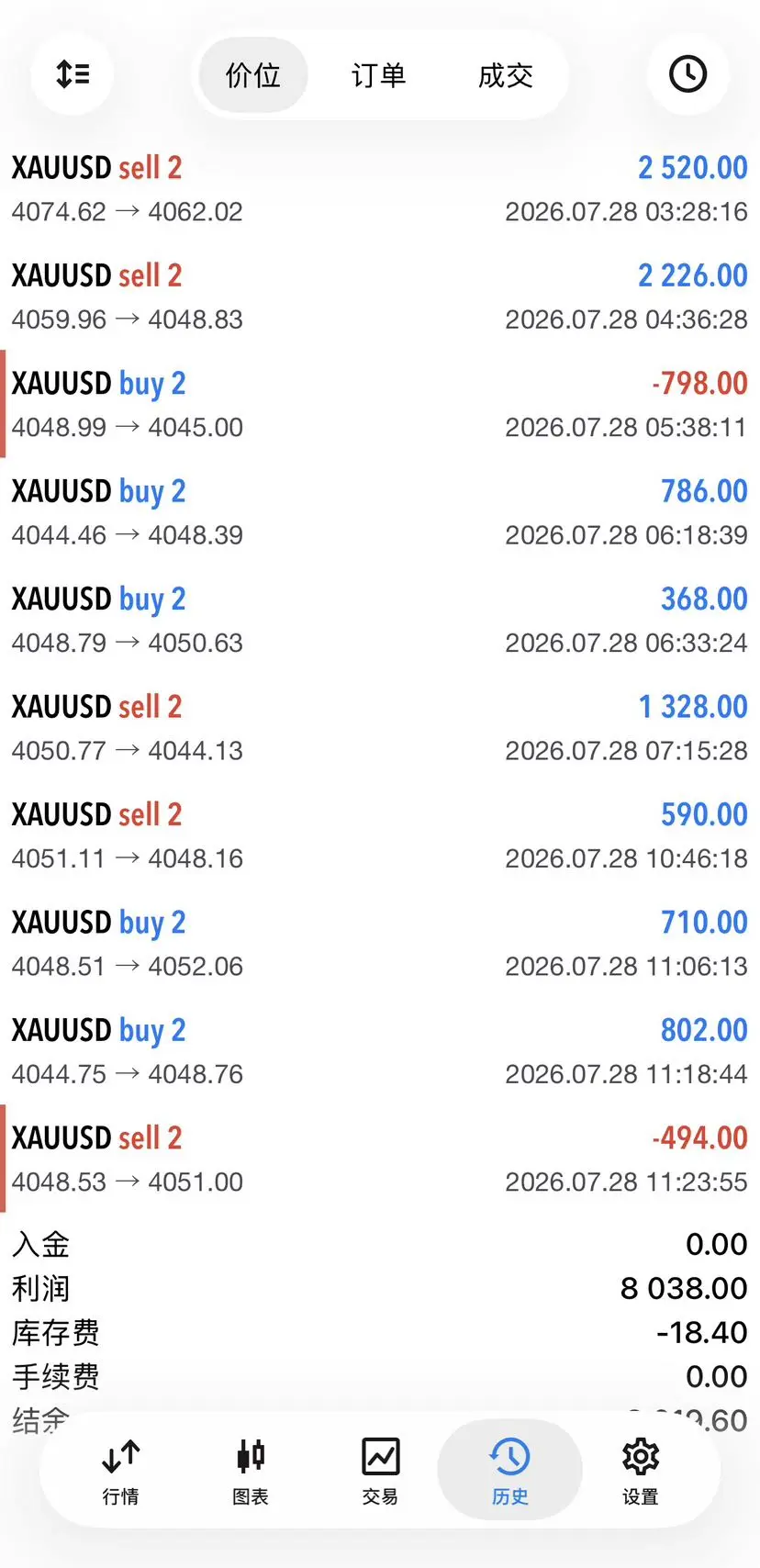Viewport: 760px width, 1568px height.
Task: Open the XAUUSD sell trade with profit 2 226.00
Action: [x=380, y=297]
